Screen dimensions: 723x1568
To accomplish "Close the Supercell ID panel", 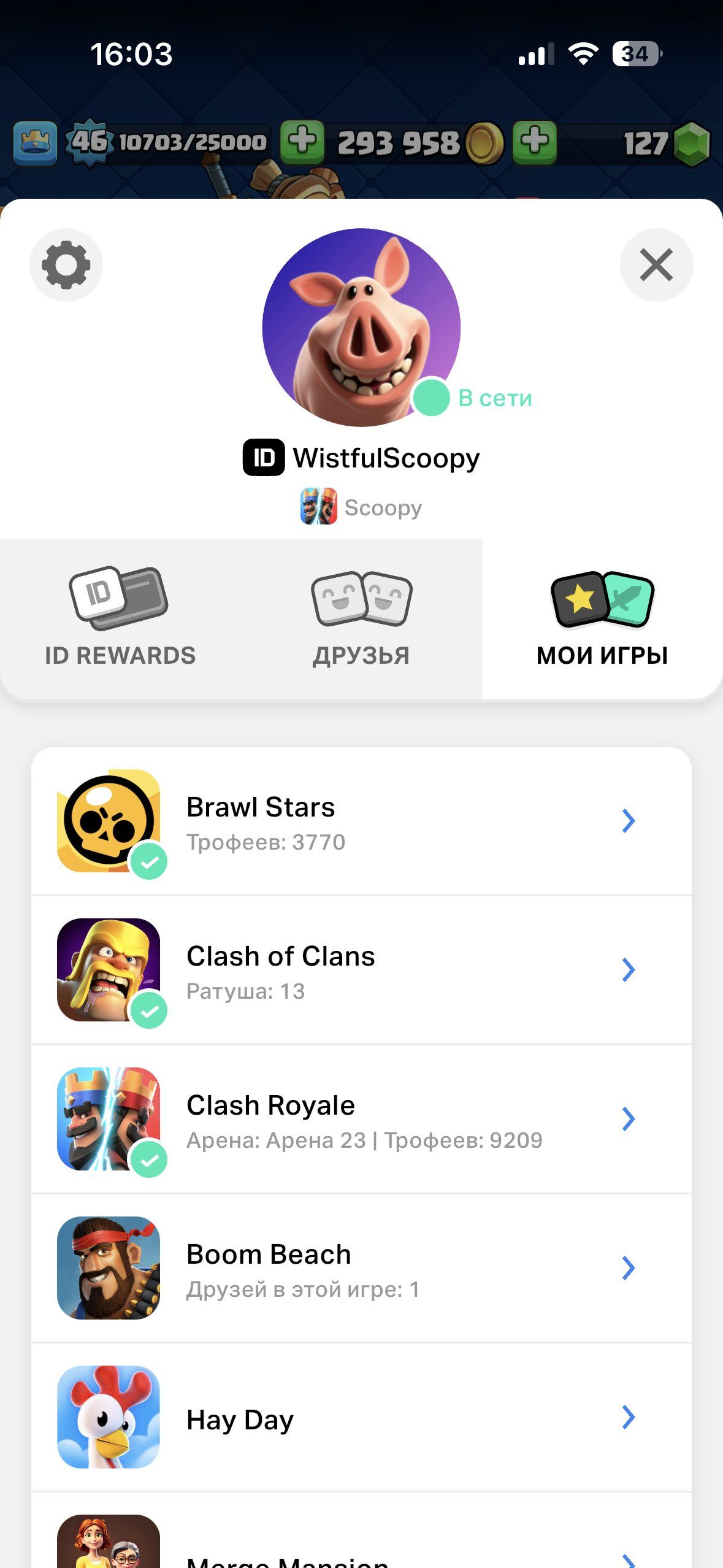I will click(x=656, y=265).
